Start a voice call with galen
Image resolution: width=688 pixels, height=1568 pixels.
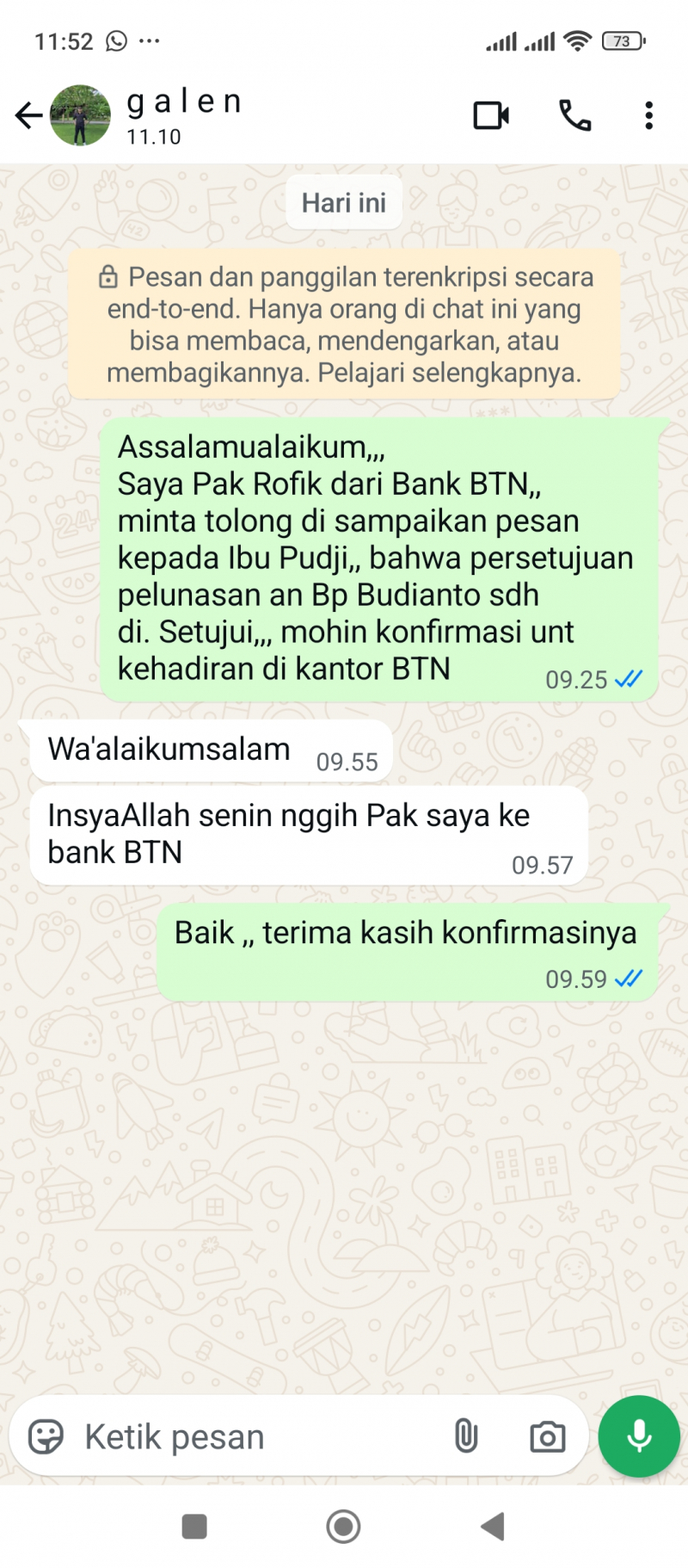[x=574, y=115]
